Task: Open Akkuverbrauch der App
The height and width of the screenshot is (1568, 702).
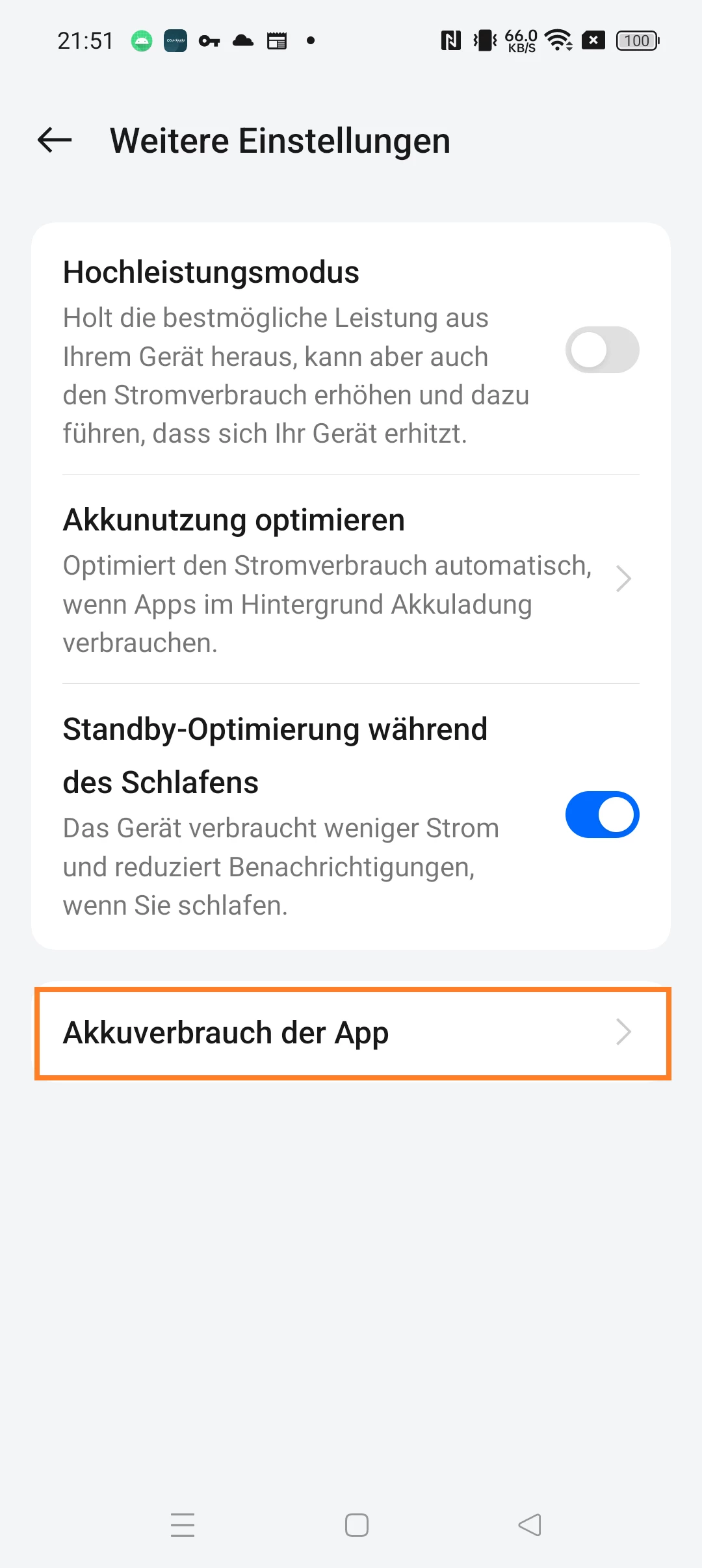Action: (351, 1032)
